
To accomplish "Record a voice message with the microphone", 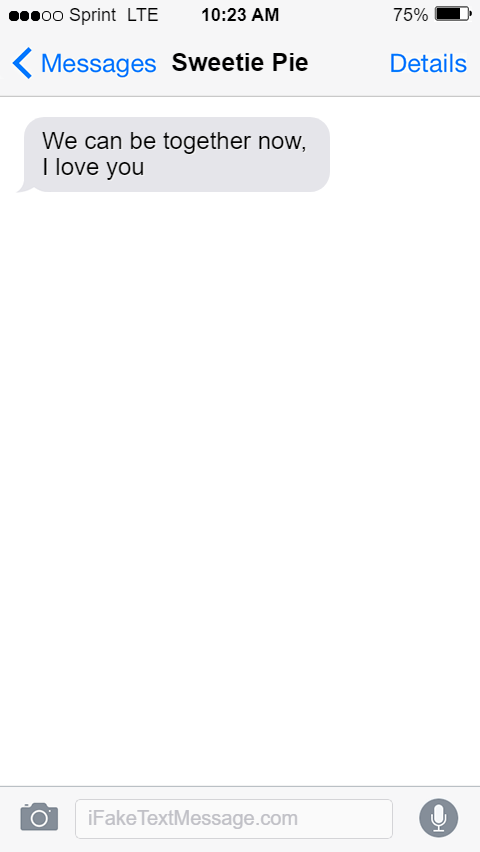I will click(x=439, y=818).
